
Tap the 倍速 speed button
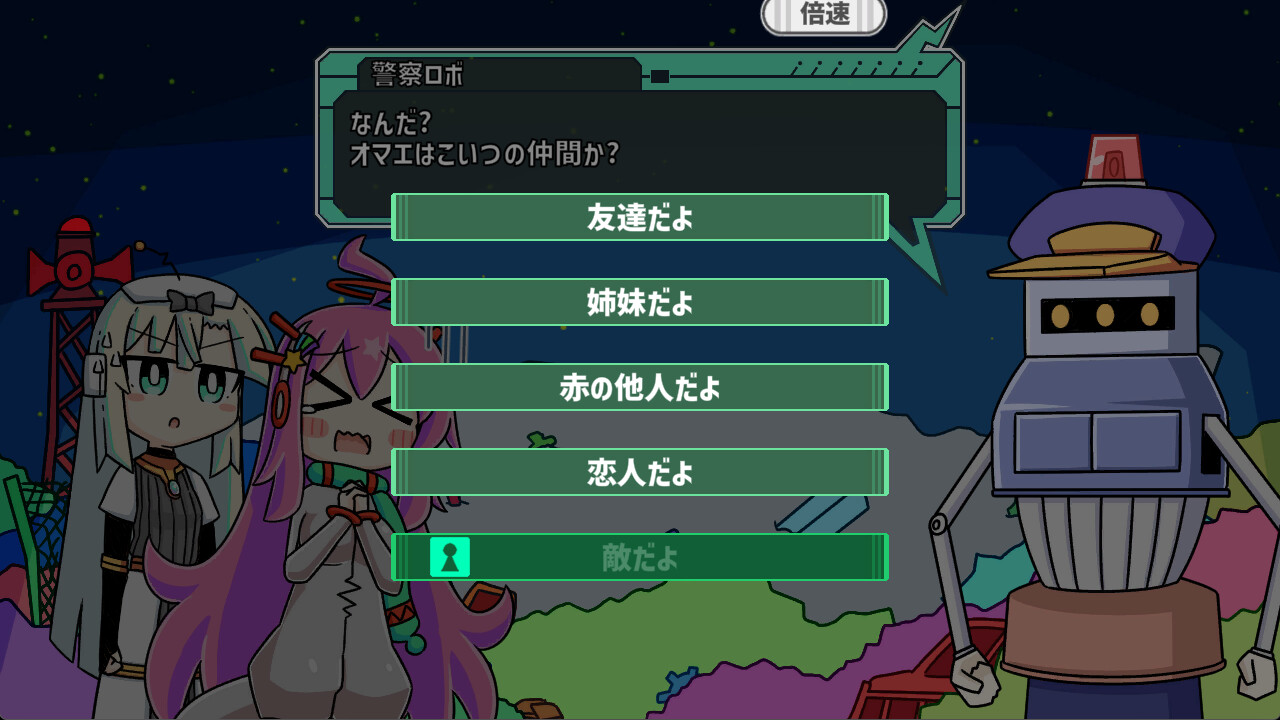(x=824, y=15)
